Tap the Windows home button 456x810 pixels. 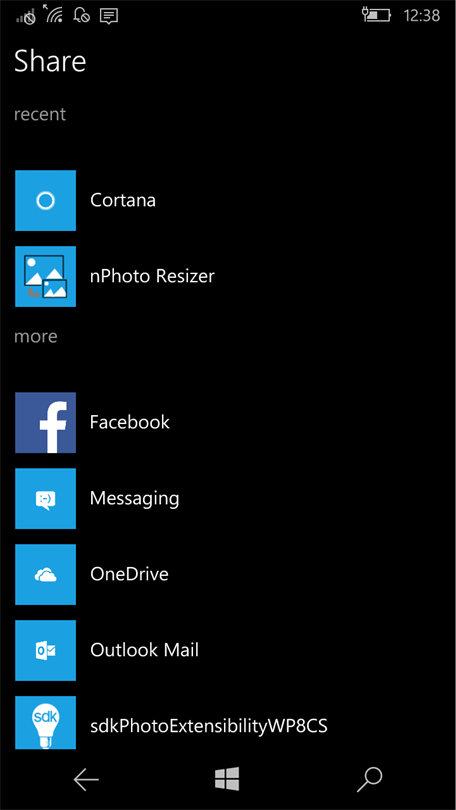coord(227,778)
